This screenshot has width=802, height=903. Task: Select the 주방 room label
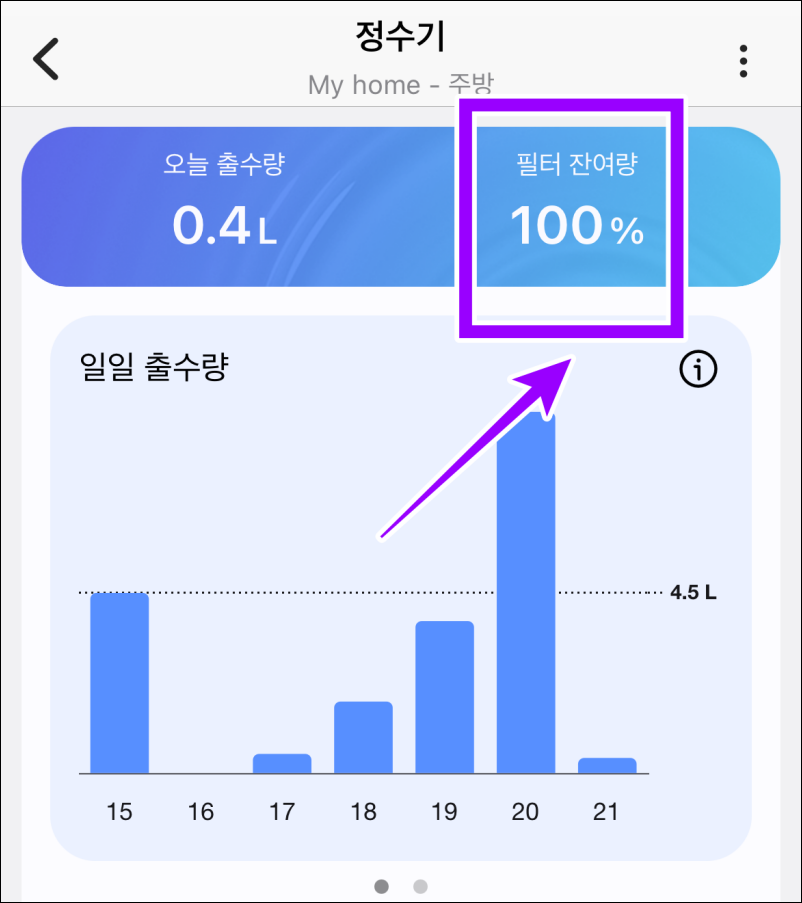(472, 85)
